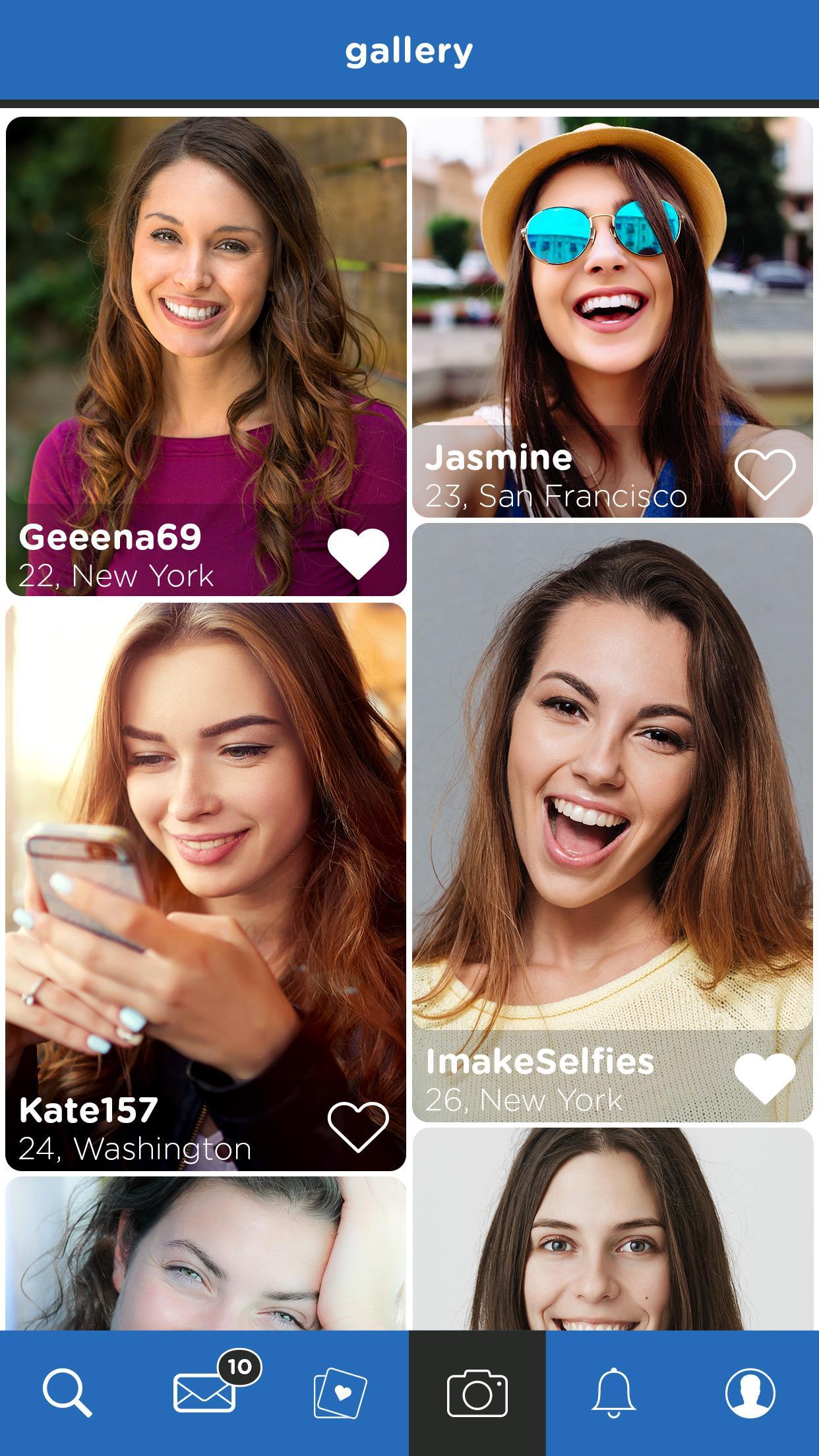The height and width of the screenshot is (1456, 819).
Task: Open messages with 10 unread
Action: [x=206, y=1392]
